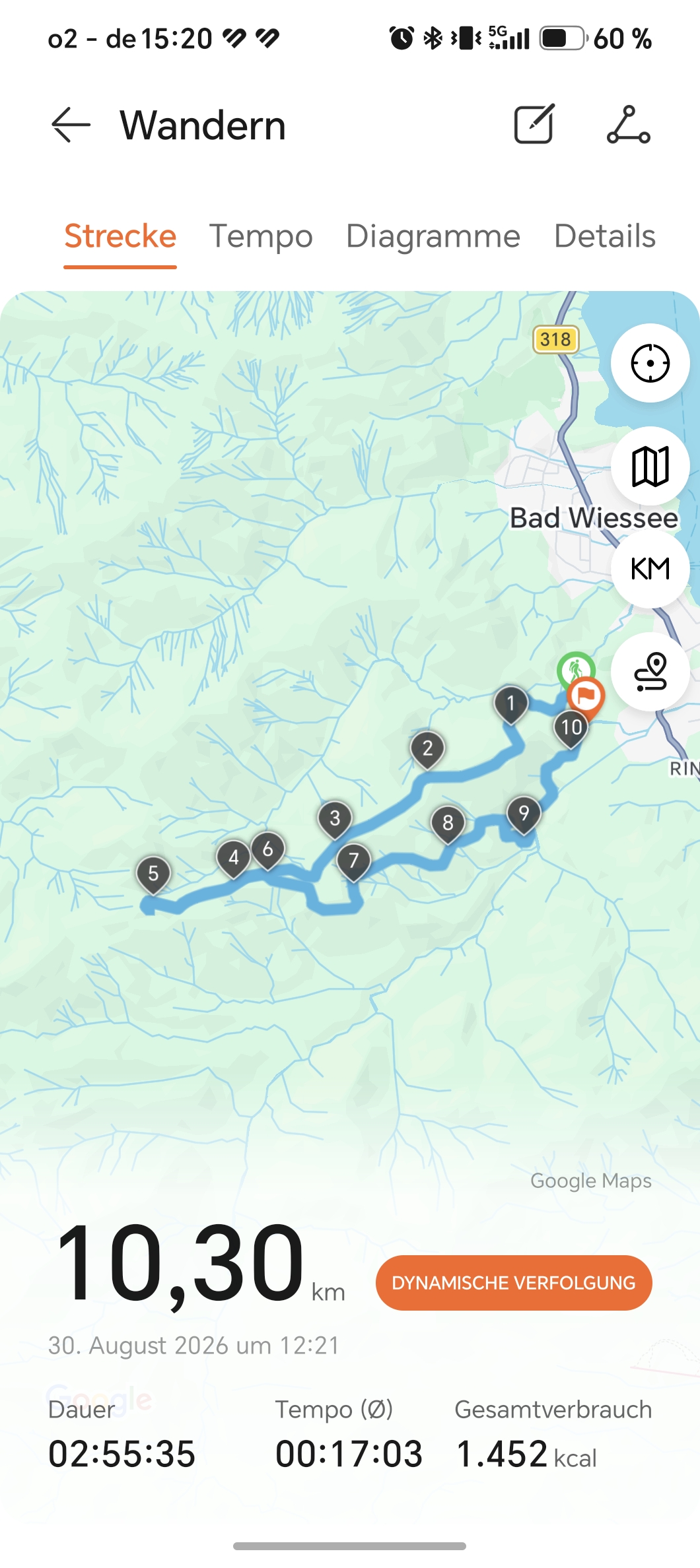Image resolution: width=700 pixels, height=1568 pixels.
Task: Switch to the Diagramme tab
Action: click(x=433, y=236)
